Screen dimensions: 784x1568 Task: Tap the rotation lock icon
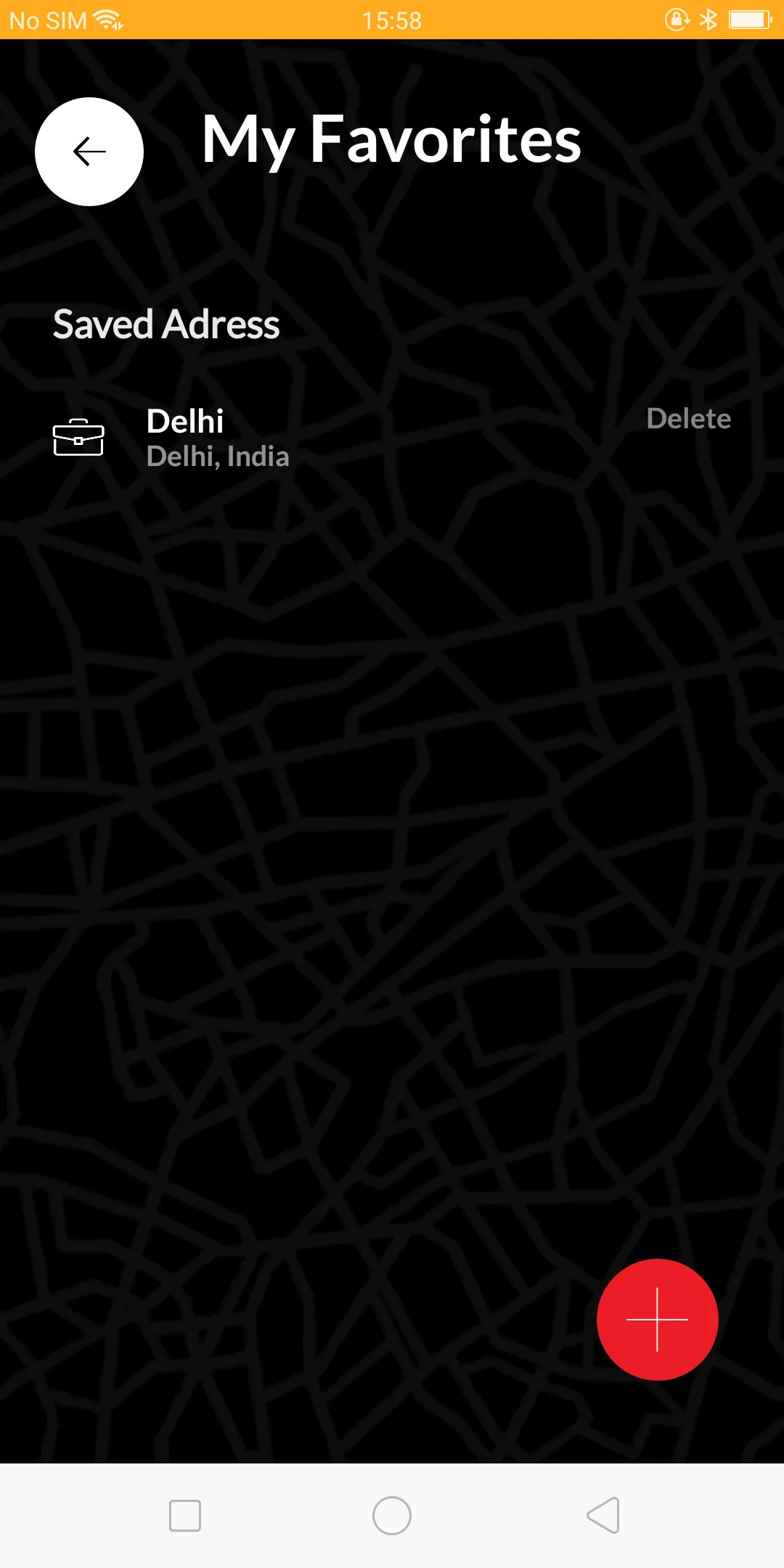675,20
